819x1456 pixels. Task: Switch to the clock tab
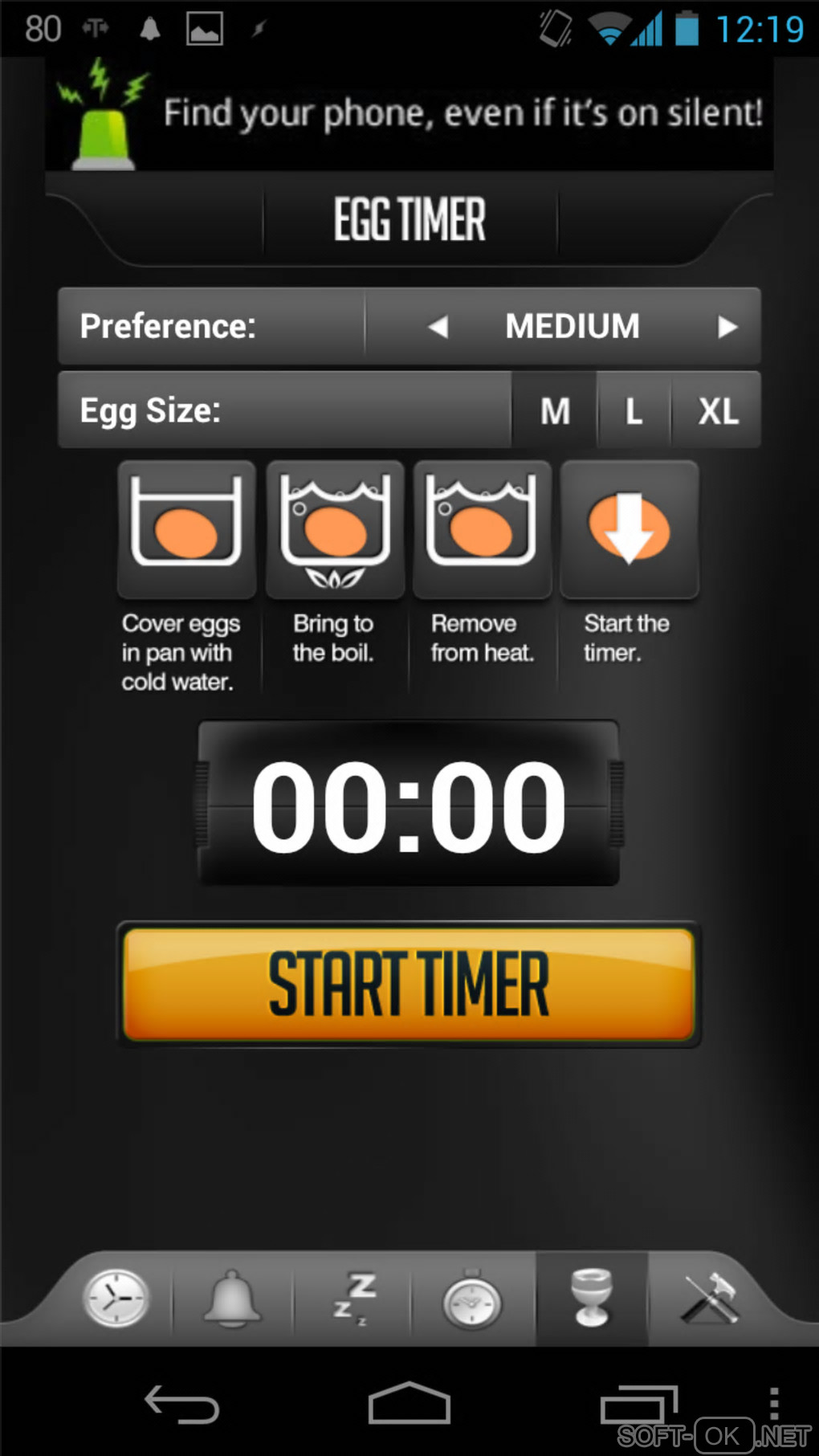point(116,1298)
